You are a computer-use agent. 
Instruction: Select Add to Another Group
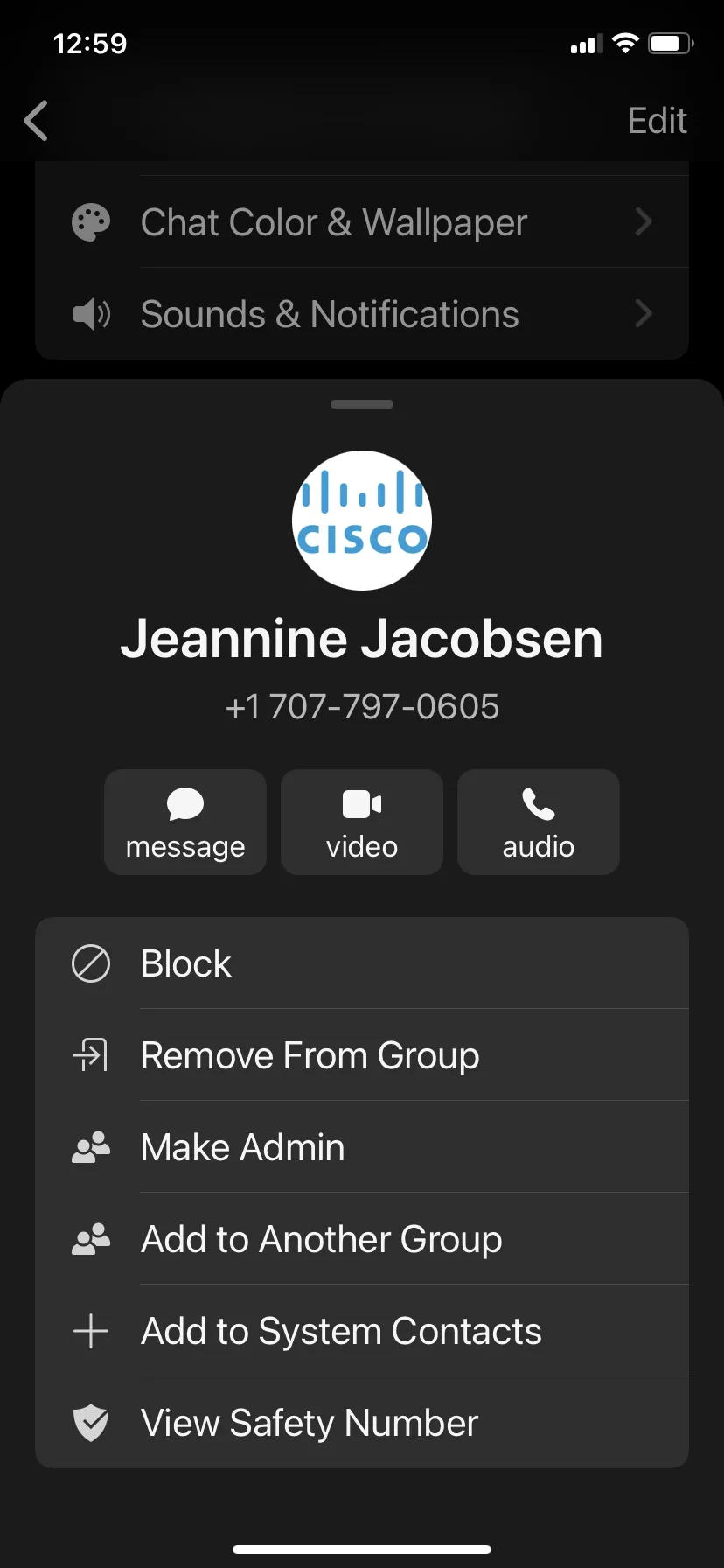coord(362,1239)
